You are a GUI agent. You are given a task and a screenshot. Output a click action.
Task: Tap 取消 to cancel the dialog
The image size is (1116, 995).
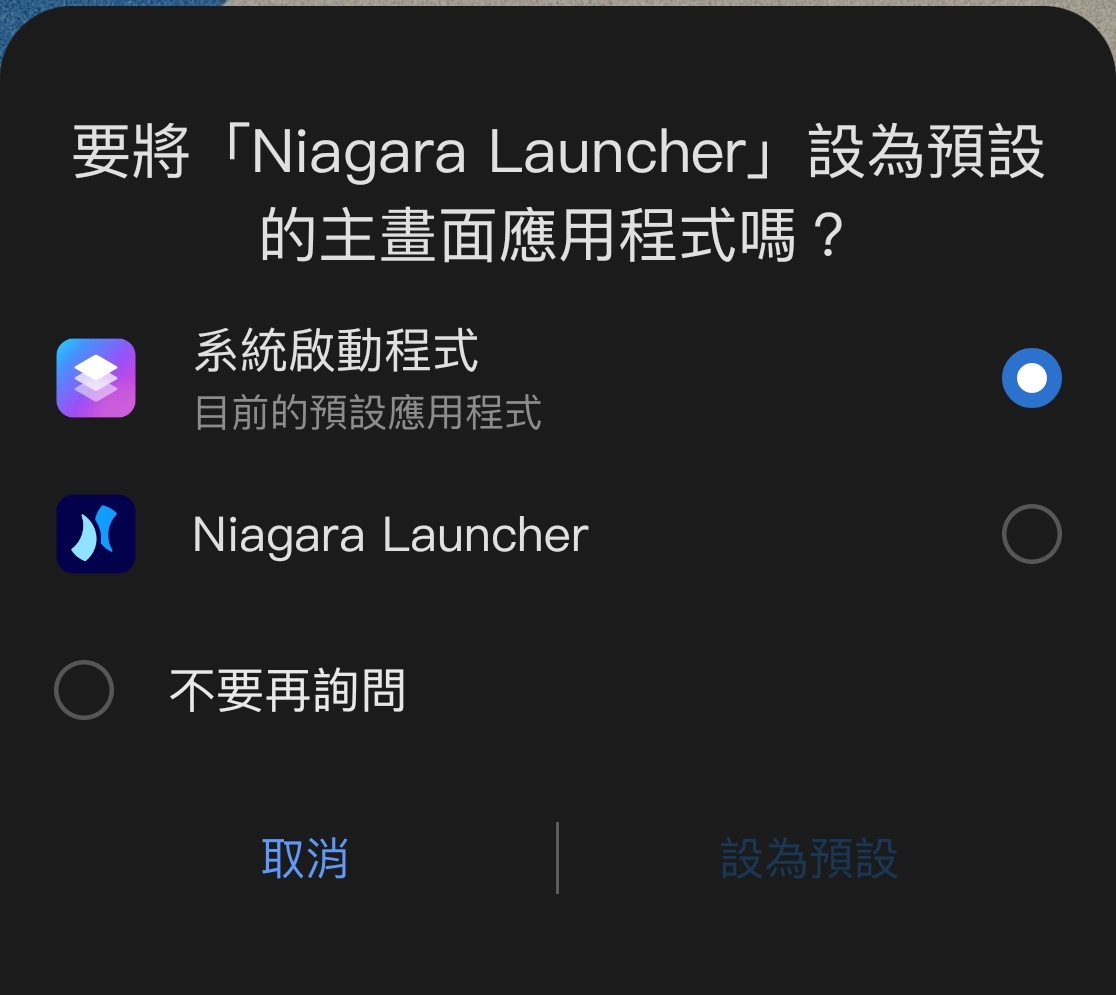click(305, 859)
